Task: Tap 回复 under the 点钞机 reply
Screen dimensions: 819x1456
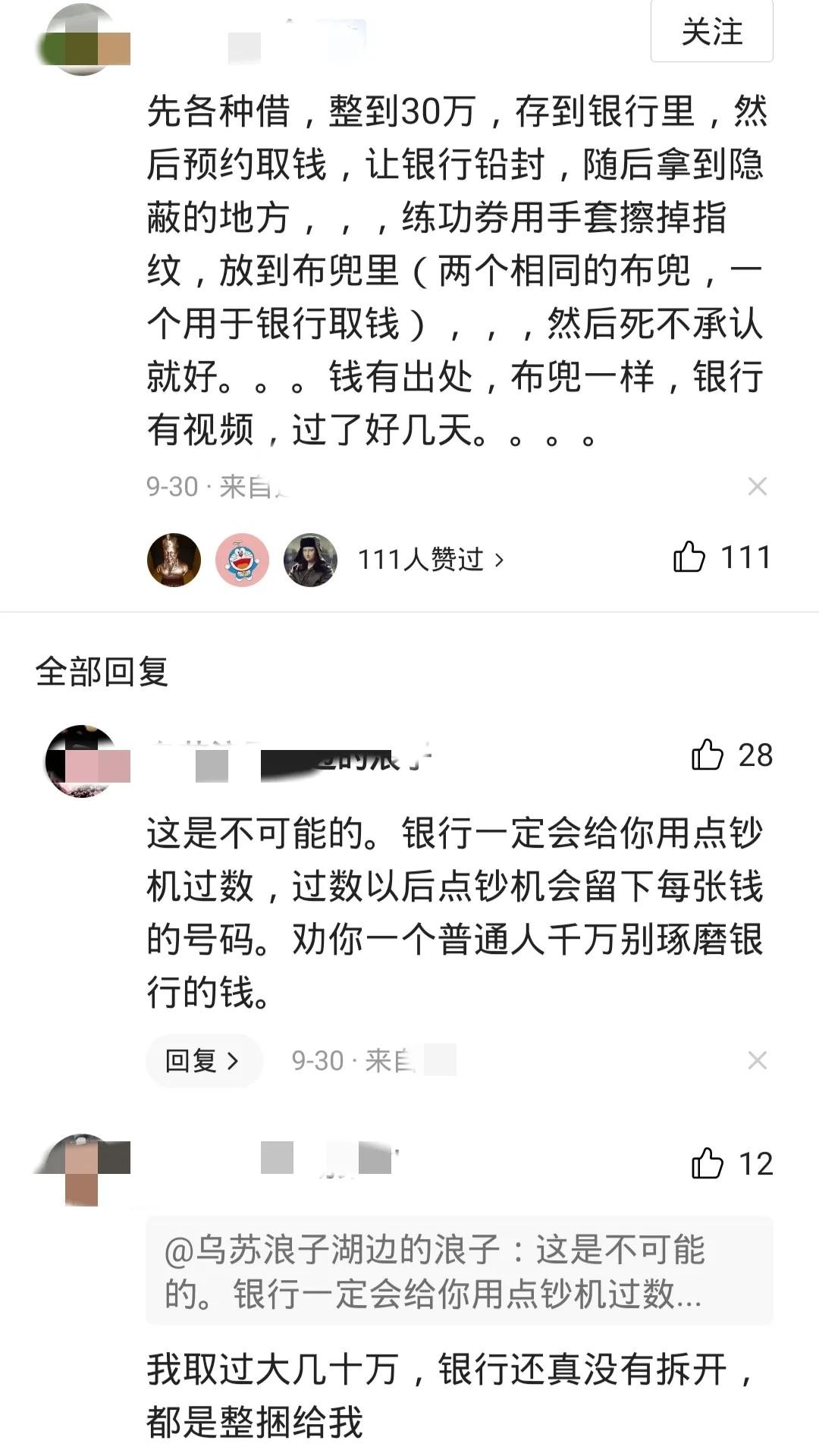Action: [202, 1060]
